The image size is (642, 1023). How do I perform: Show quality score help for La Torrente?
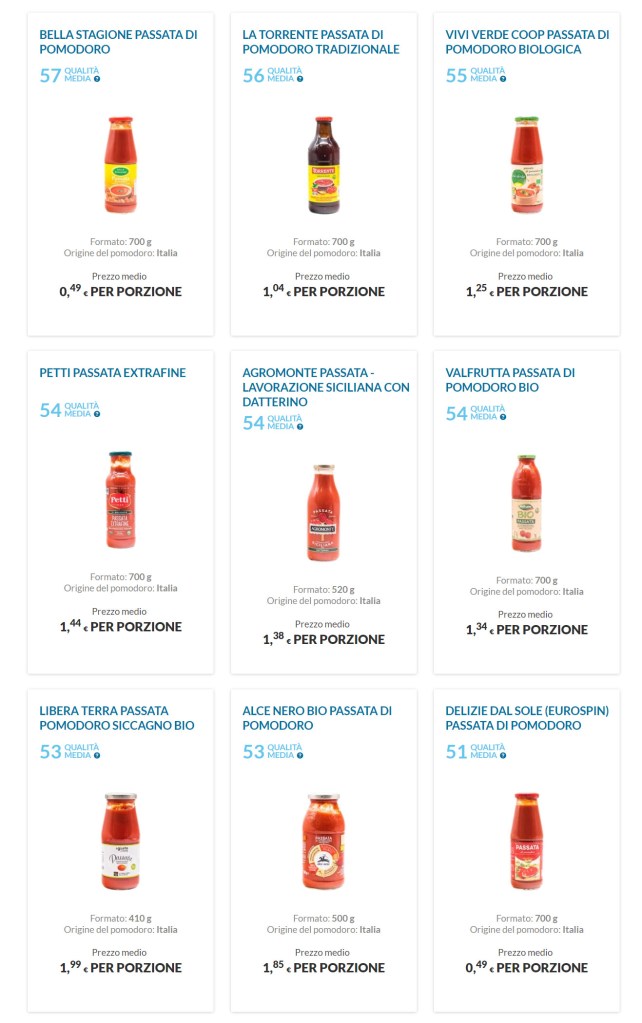tap(300, 79)
